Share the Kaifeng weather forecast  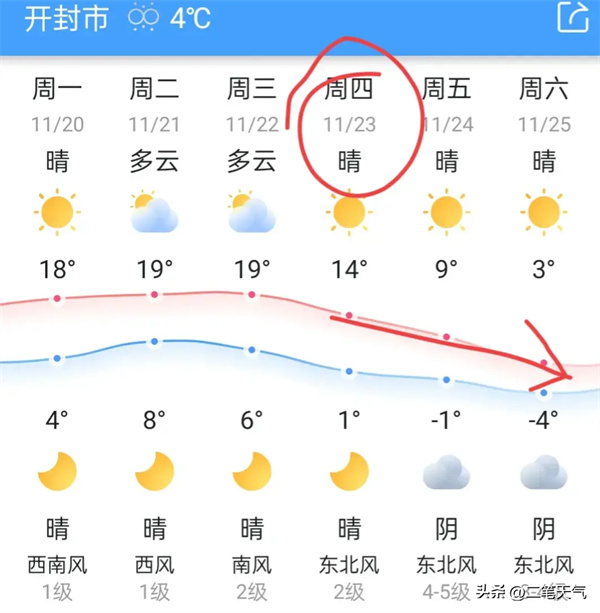(x=573, y=17)
